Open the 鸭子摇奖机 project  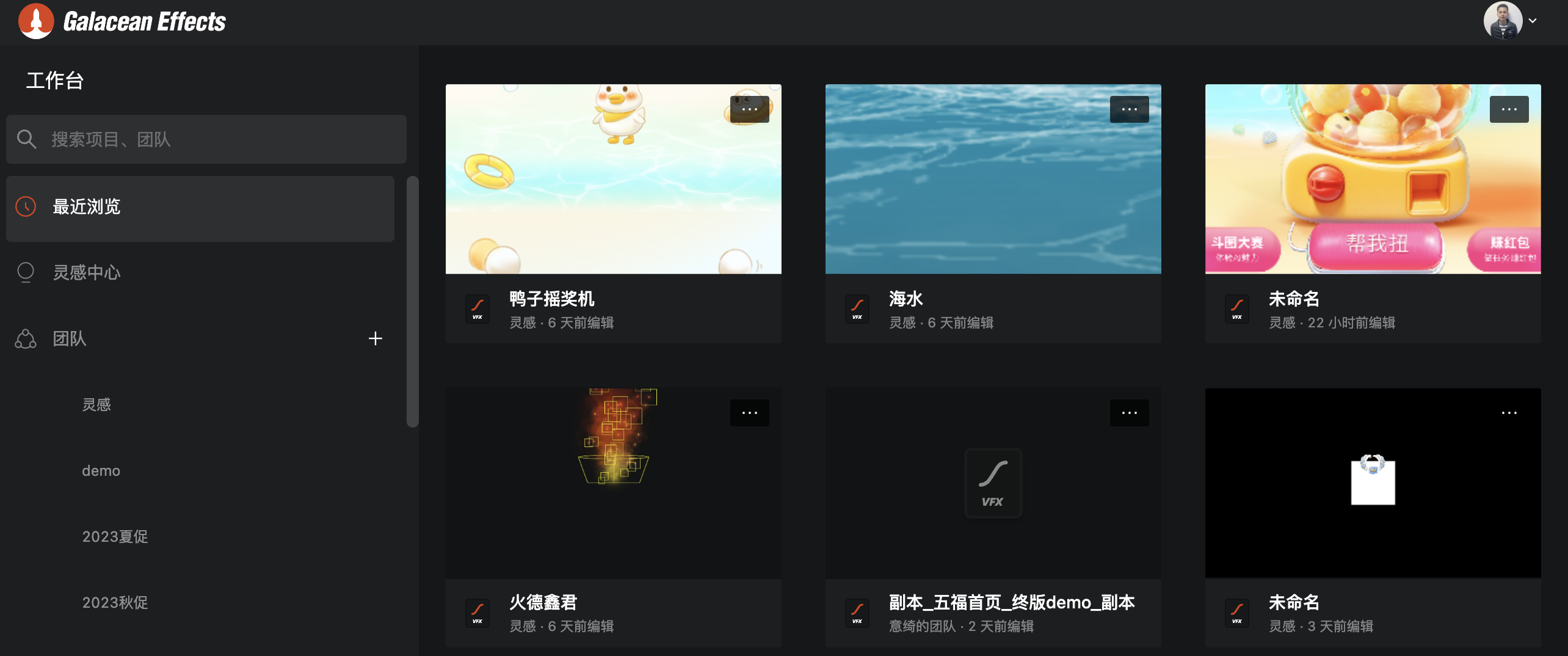click(613, 180)
